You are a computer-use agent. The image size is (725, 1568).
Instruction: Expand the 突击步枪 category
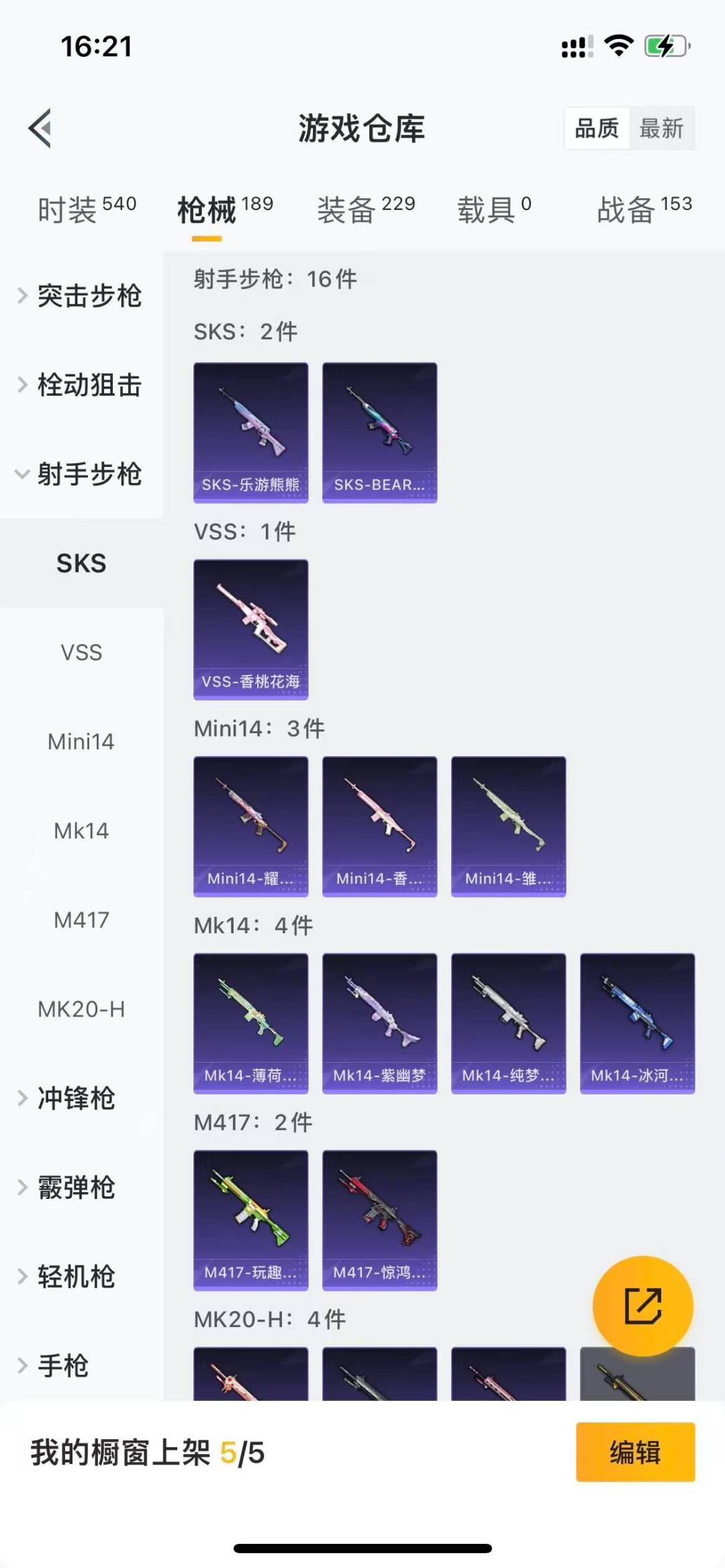tap(81, 296)
